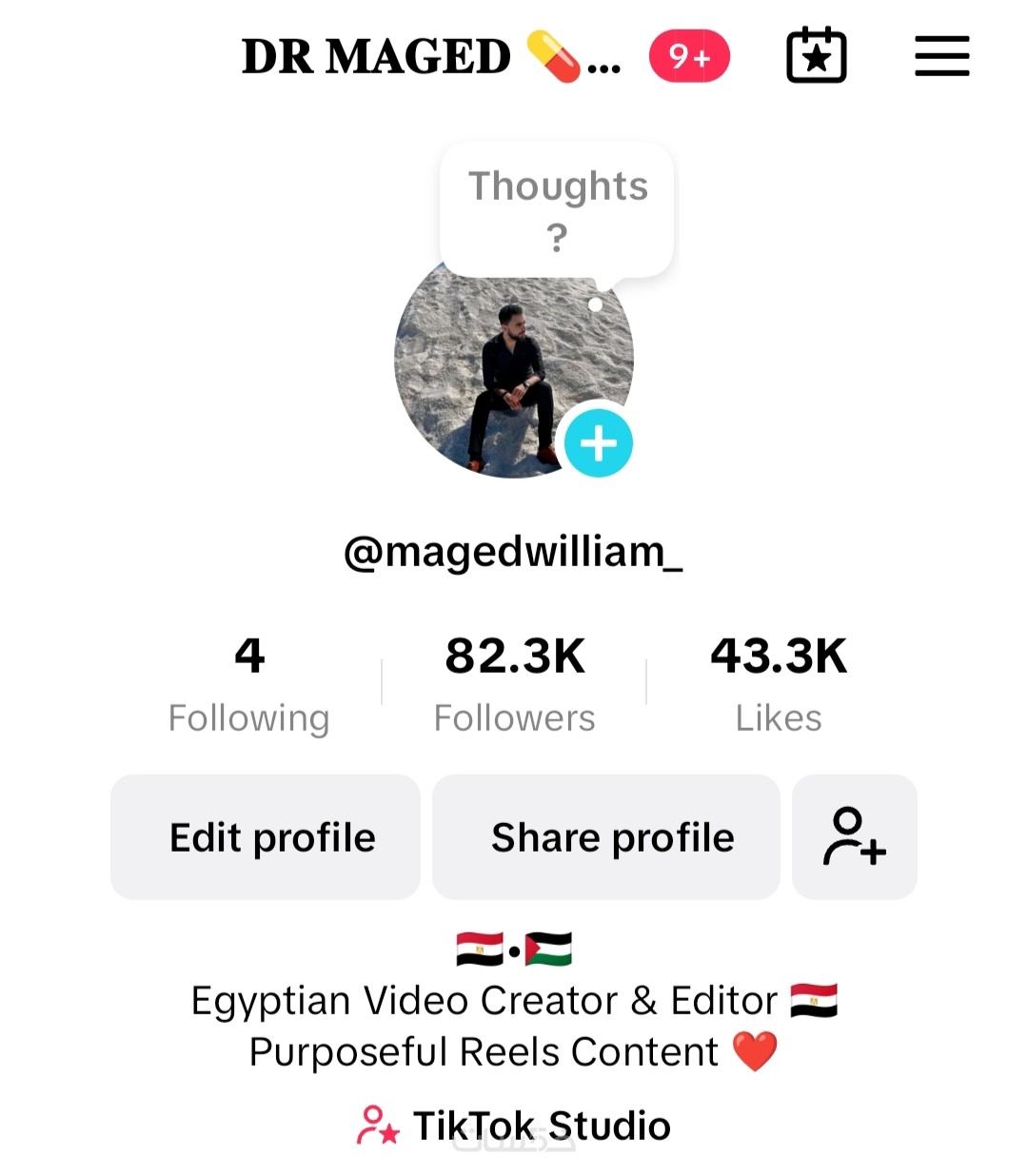Open the add friends icon button
The width and height of the screenshot is (1028, 1176).
pos(854,837)
